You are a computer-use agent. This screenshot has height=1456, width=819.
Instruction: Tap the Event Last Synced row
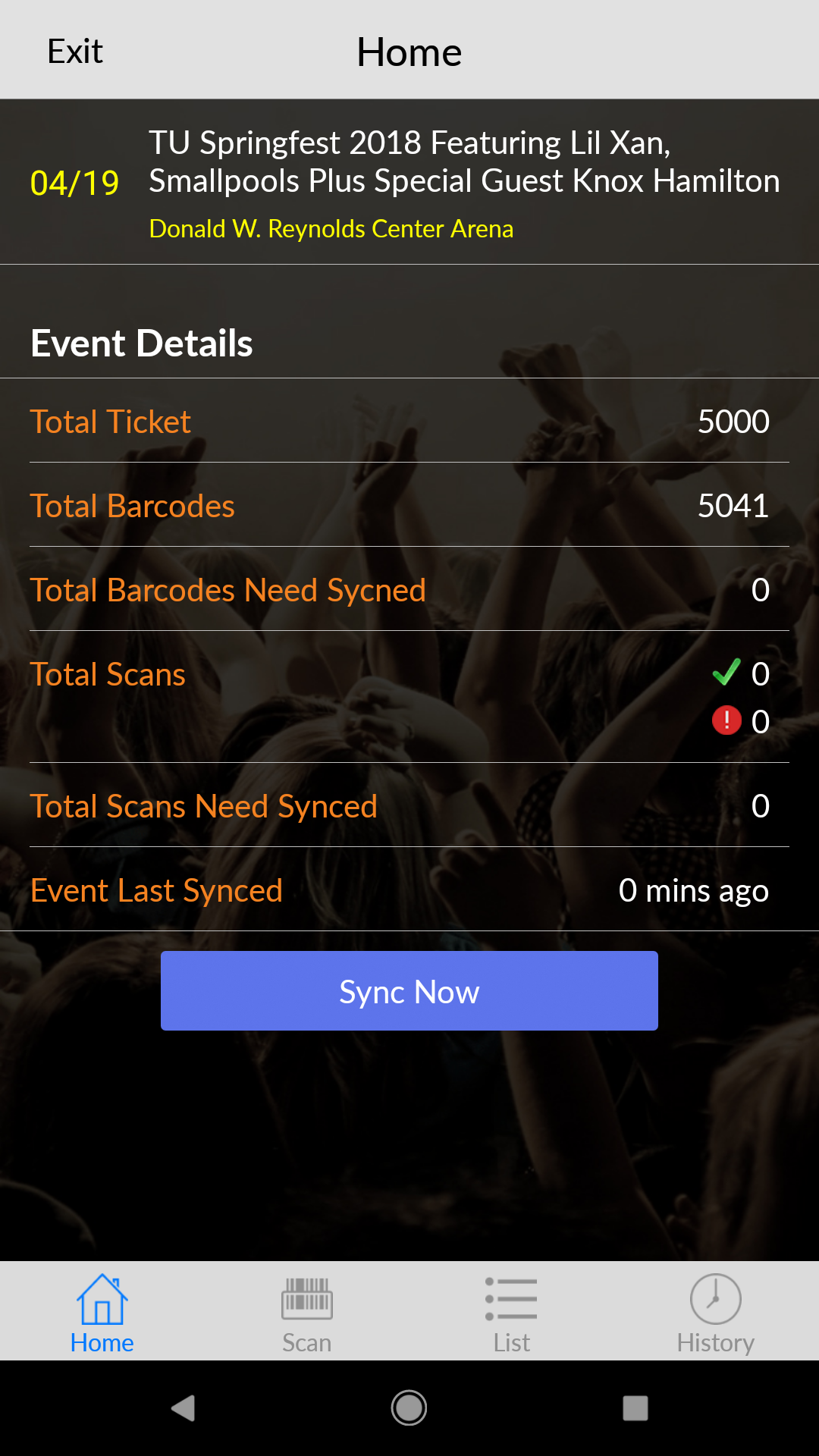(409, 890)
